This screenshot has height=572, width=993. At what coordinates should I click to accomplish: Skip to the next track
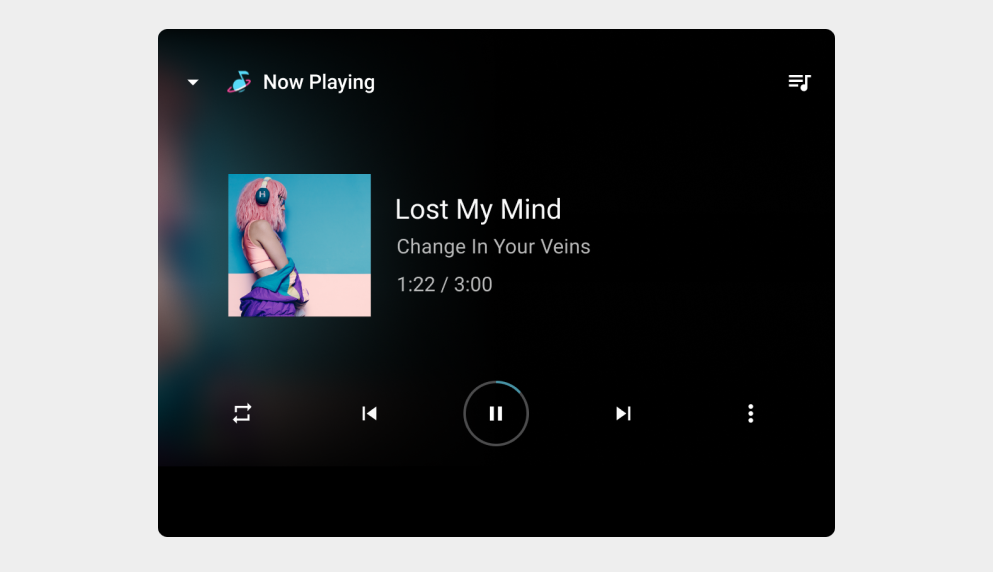pyautogui.click(x=623, y=413)
